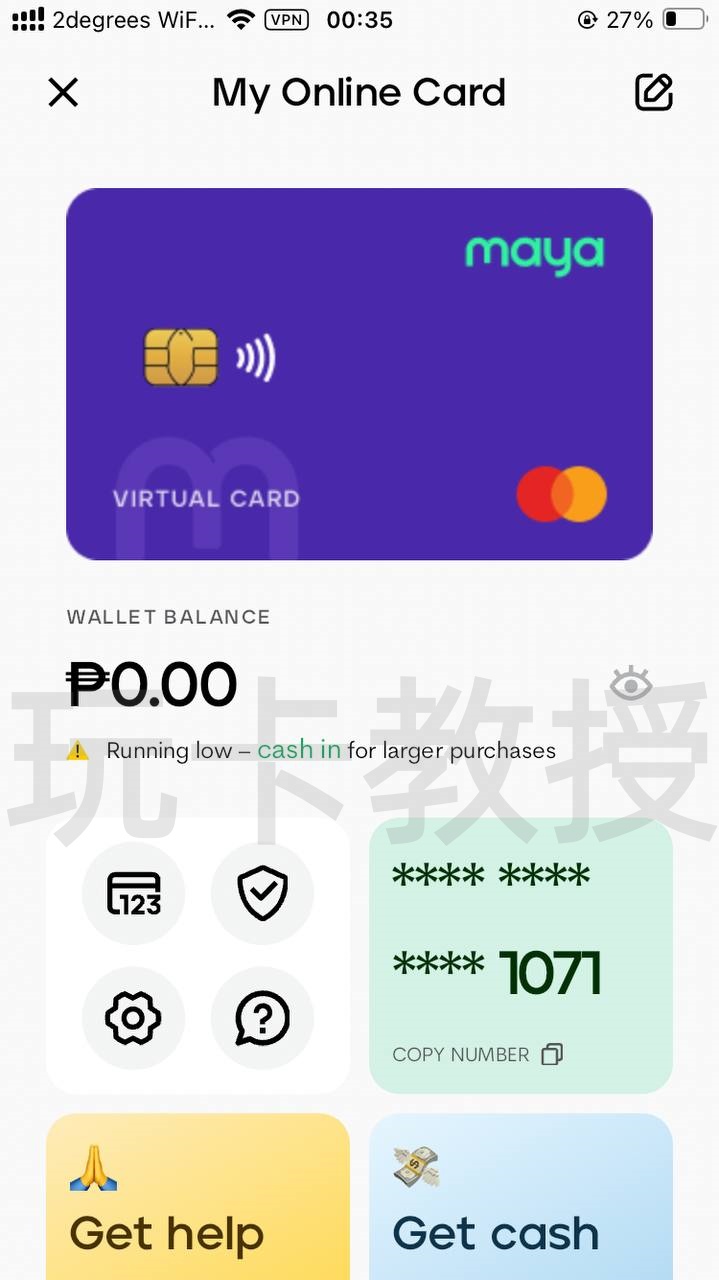Screen dimensions: 719x1280
Task: Open the question mark help icon
Action: pyautogui.click(x=262, y=1018)
